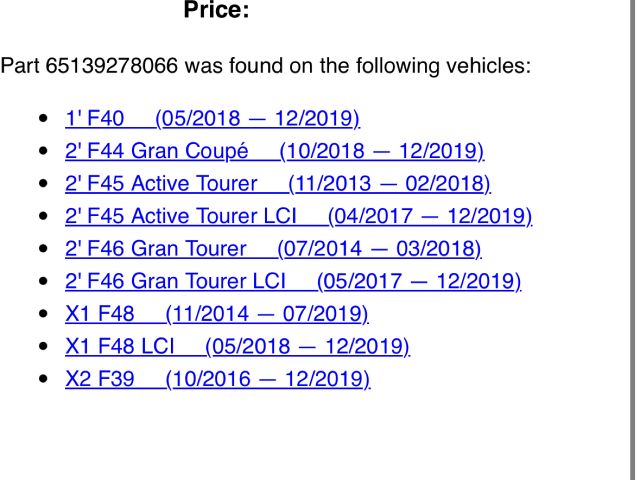
Task: Select the X1 F48 LCI link
Action: (237, 347)
